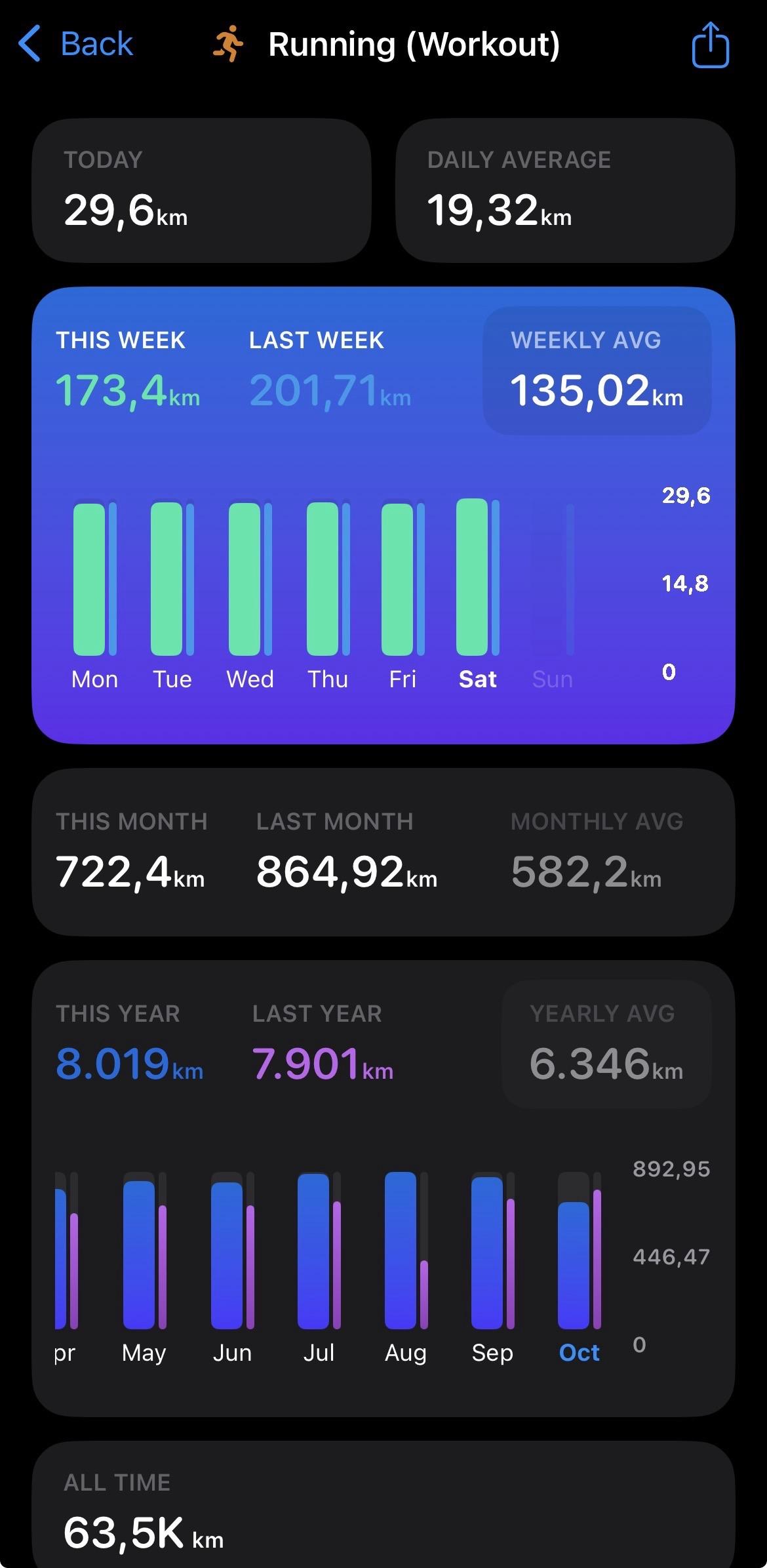Open the Today 29,6 km card
The width and height of the screenshot is (767, 1568).
(201, 191)
